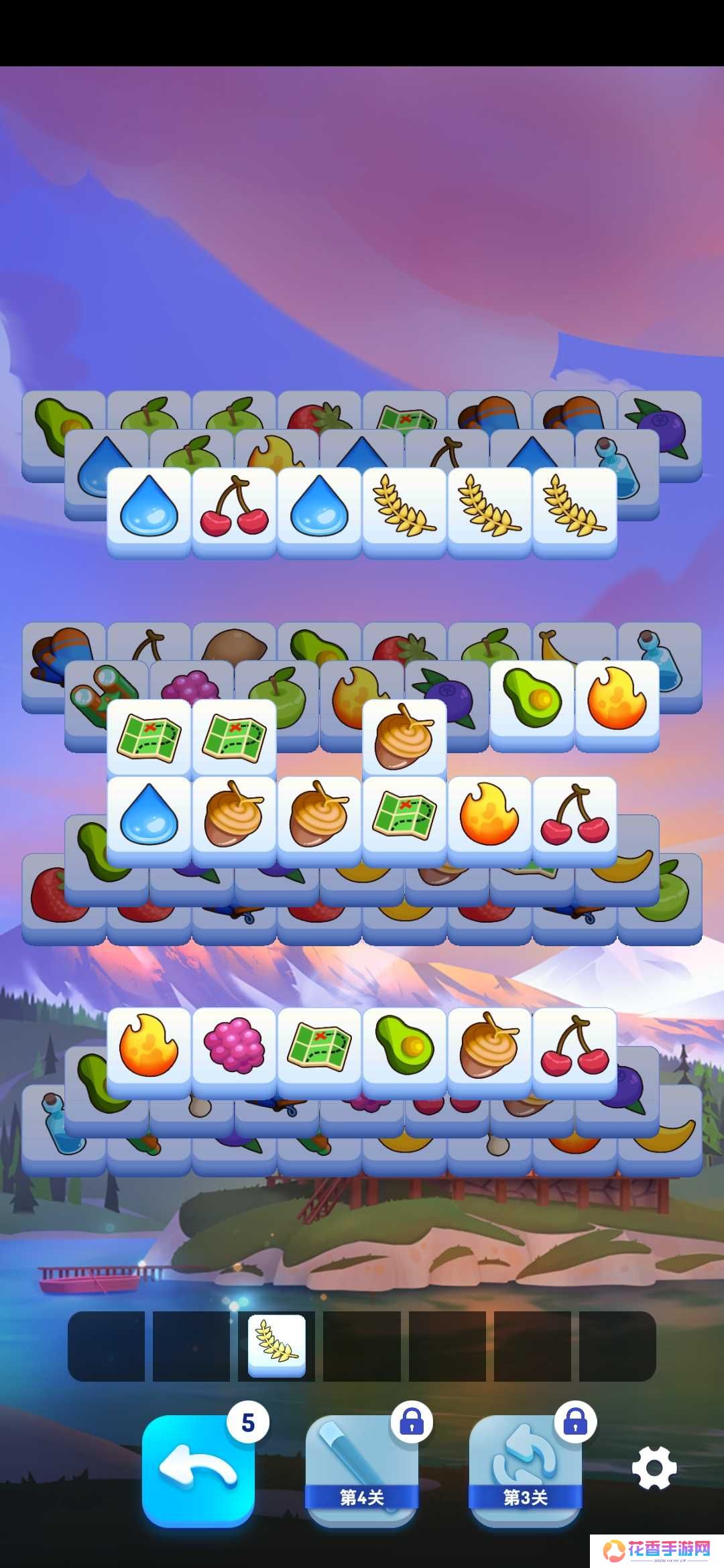Pick the pink raspberry tile
The height and width of the screenshot is (1568, 724).
coord(234,1046)
